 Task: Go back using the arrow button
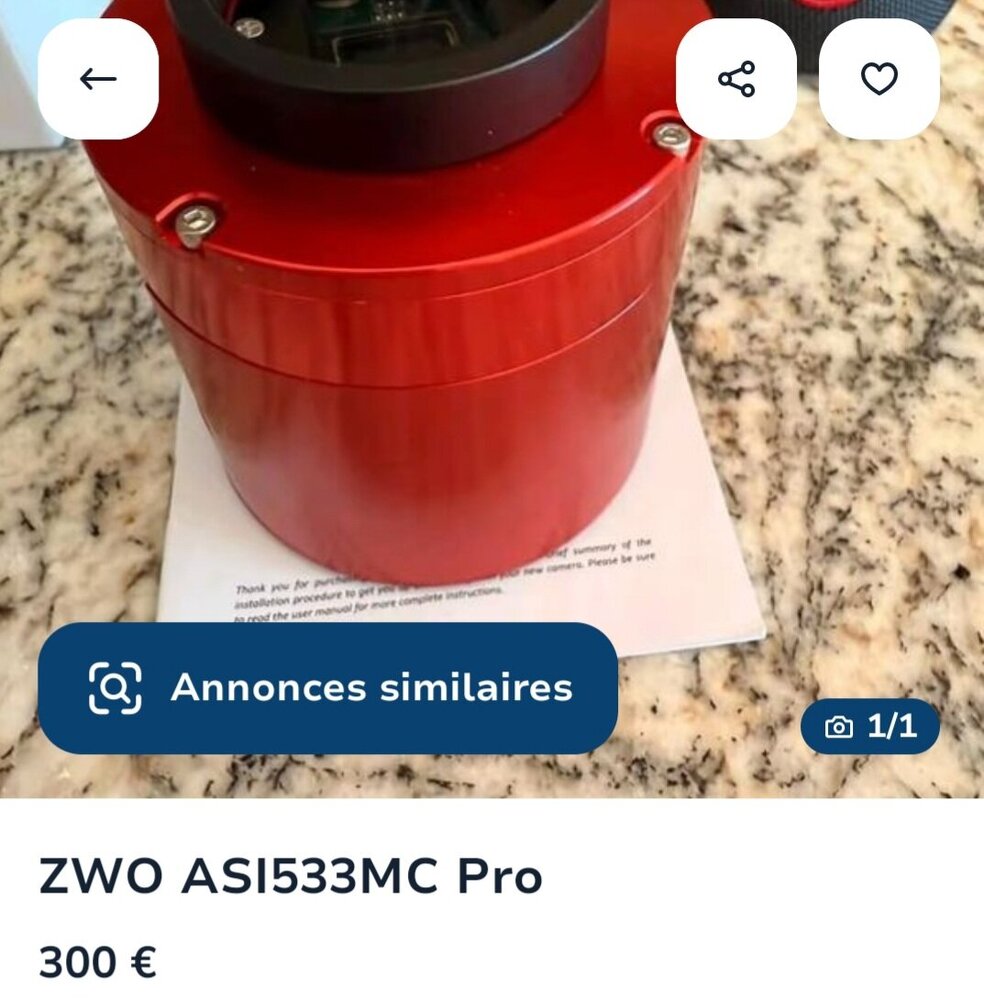click(98, 79)
